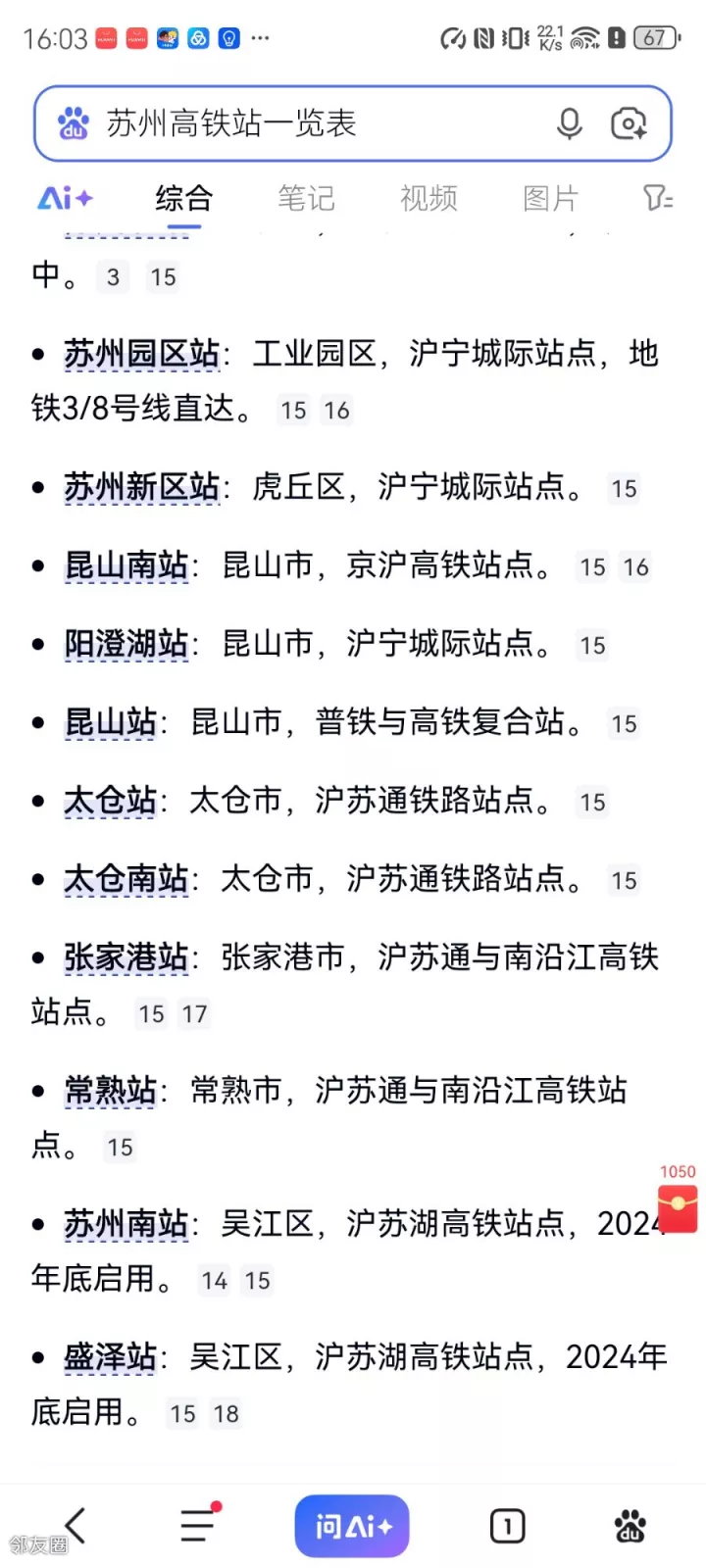
Task: Switch to the 视频 tab
Action: click(429, 198)
